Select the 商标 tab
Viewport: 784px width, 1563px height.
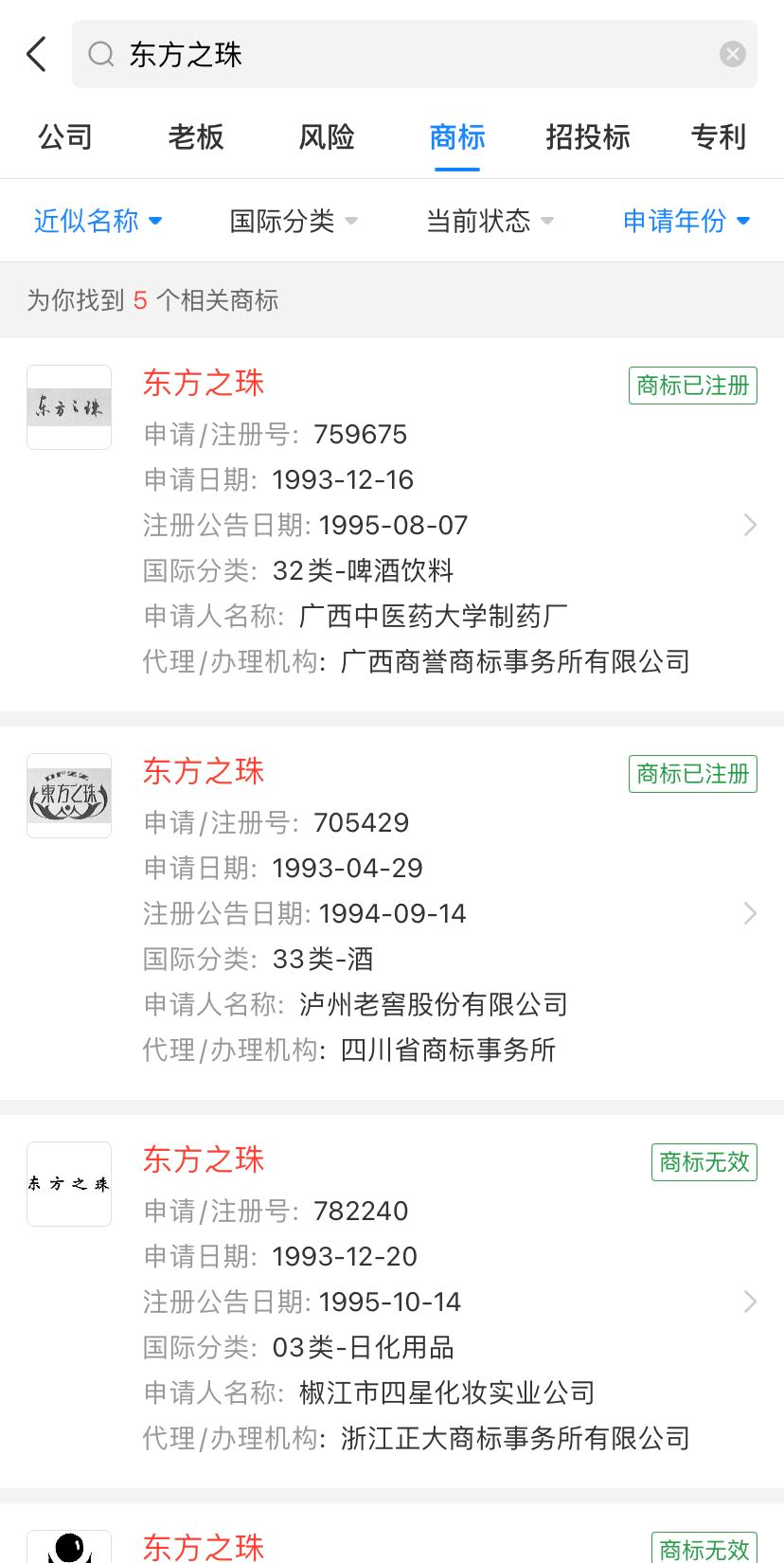[457, 137]
